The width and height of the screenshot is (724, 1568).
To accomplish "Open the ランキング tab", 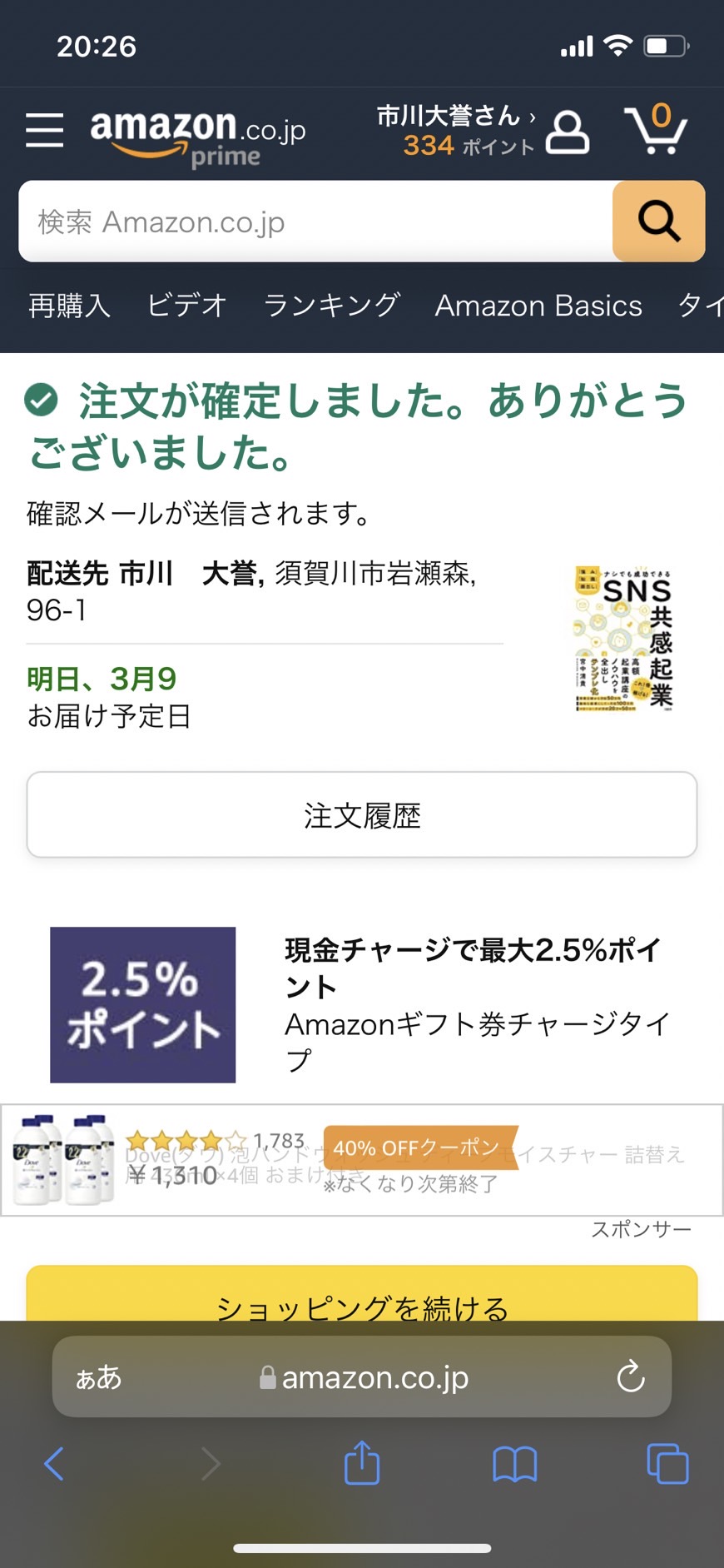I will 331,306.
